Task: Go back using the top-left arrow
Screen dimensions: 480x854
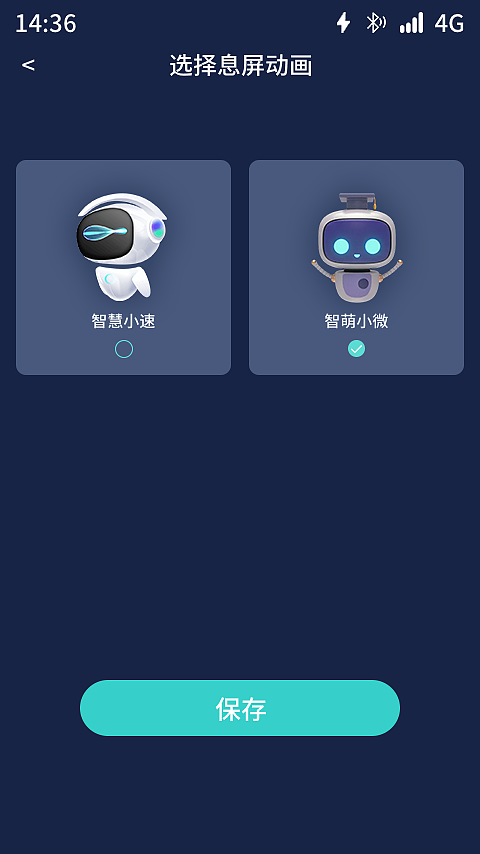Action: point(28,65)
